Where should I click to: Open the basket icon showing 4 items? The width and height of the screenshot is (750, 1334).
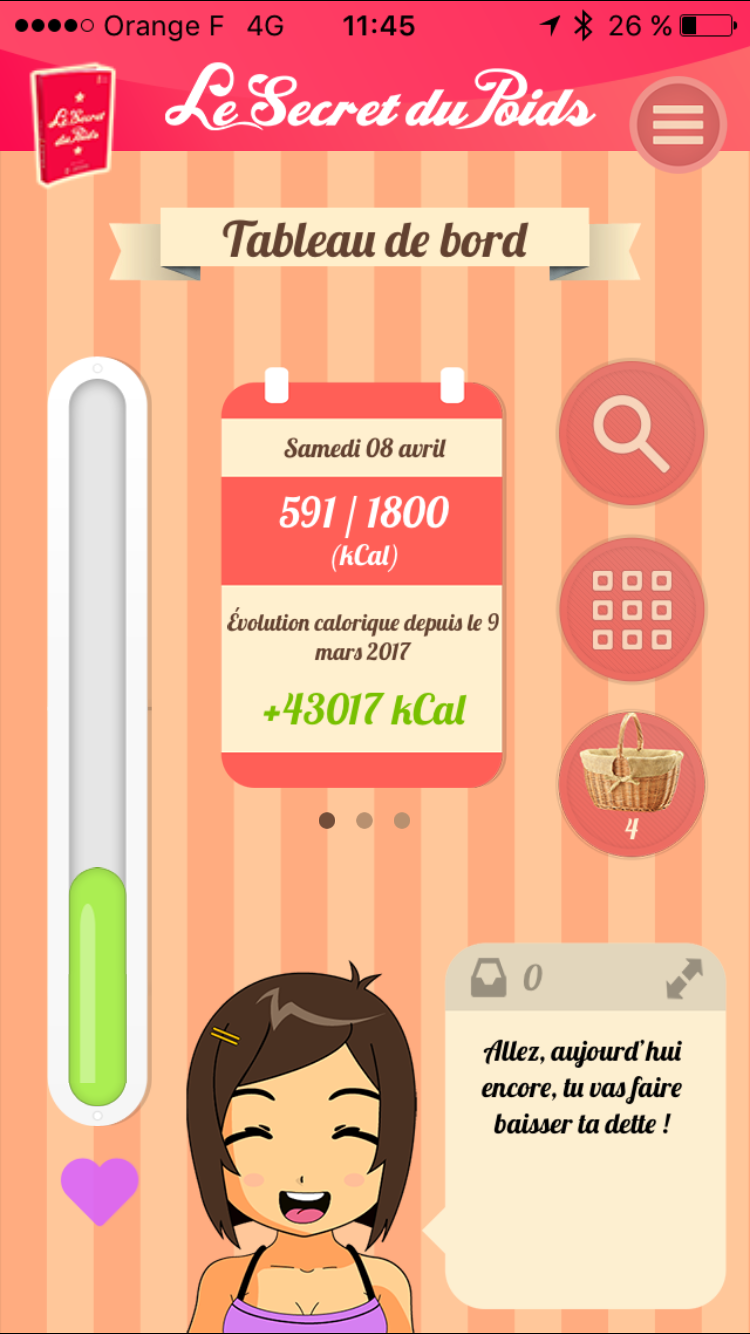[630, 783]
